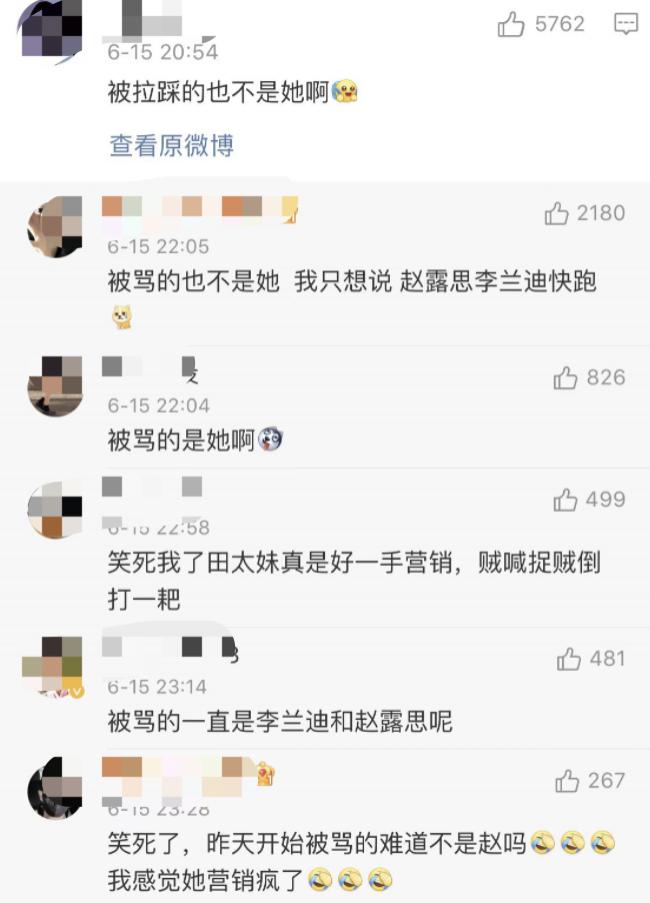Like the comment with 5762 likes
This screenshot has width=650, height=903.
tap(511, 25)
